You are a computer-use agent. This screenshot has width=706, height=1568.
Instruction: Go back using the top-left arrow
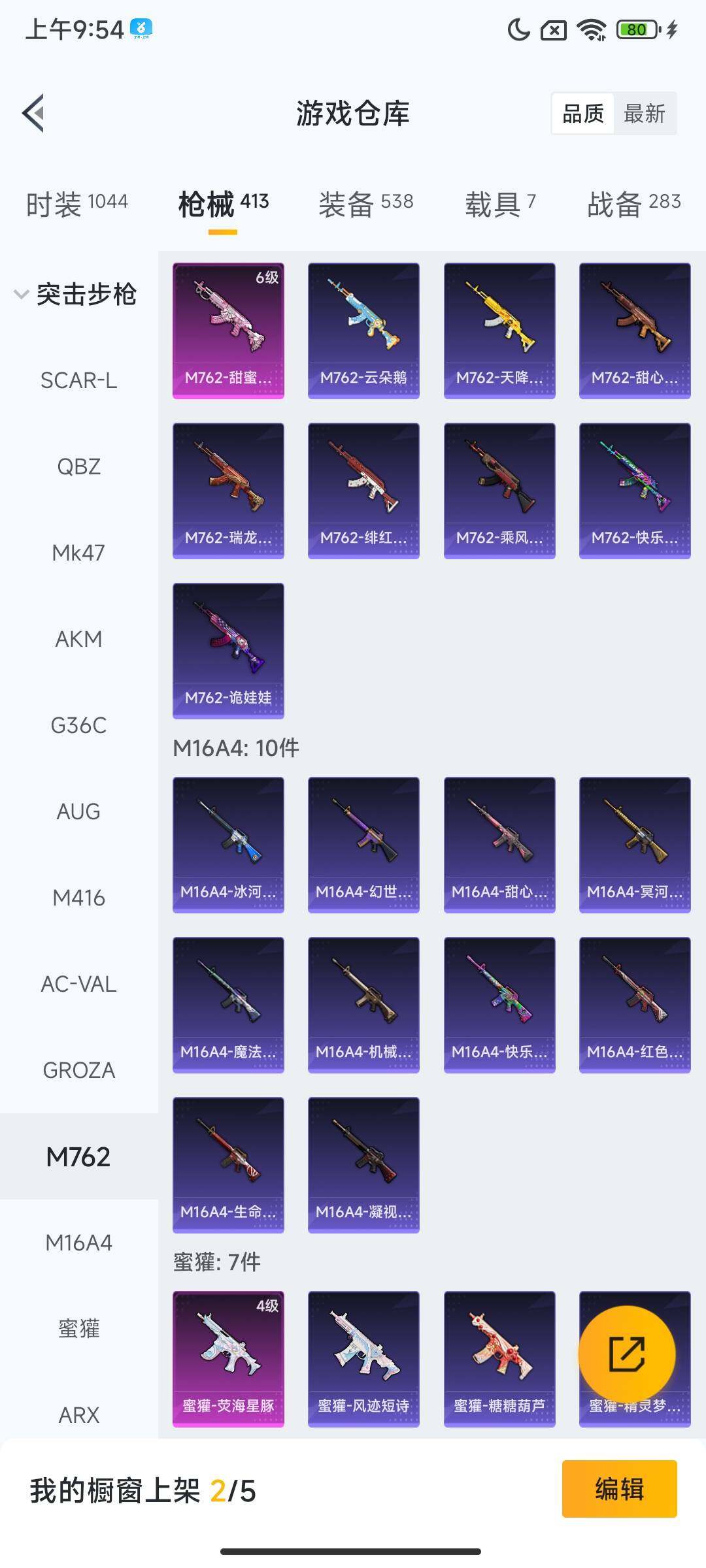point(34,113)
